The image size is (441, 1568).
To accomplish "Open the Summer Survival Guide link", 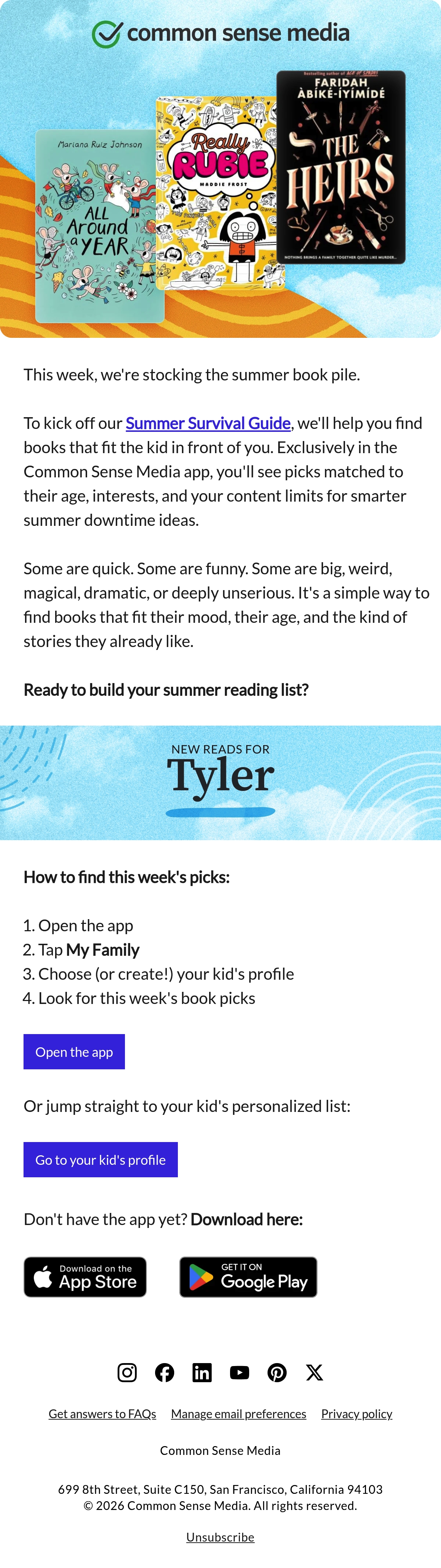I will [208, 423].
